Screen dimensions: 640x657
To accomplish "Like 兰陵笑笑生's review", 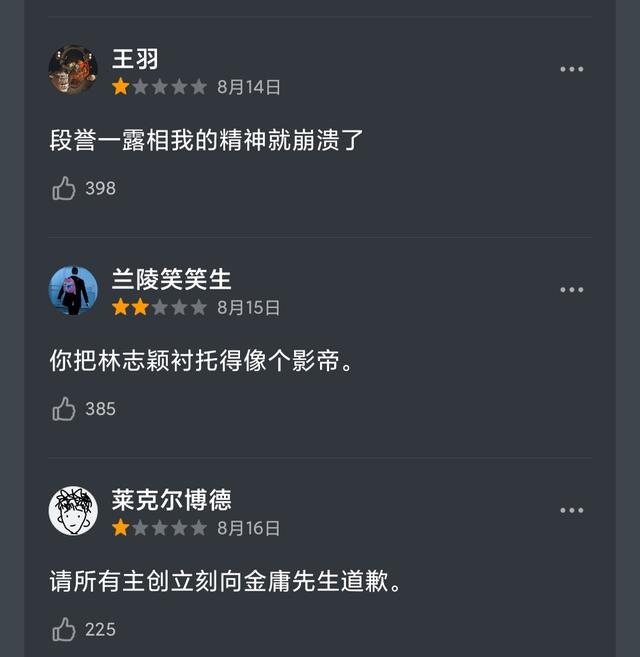I will click(x=65, y=409).
